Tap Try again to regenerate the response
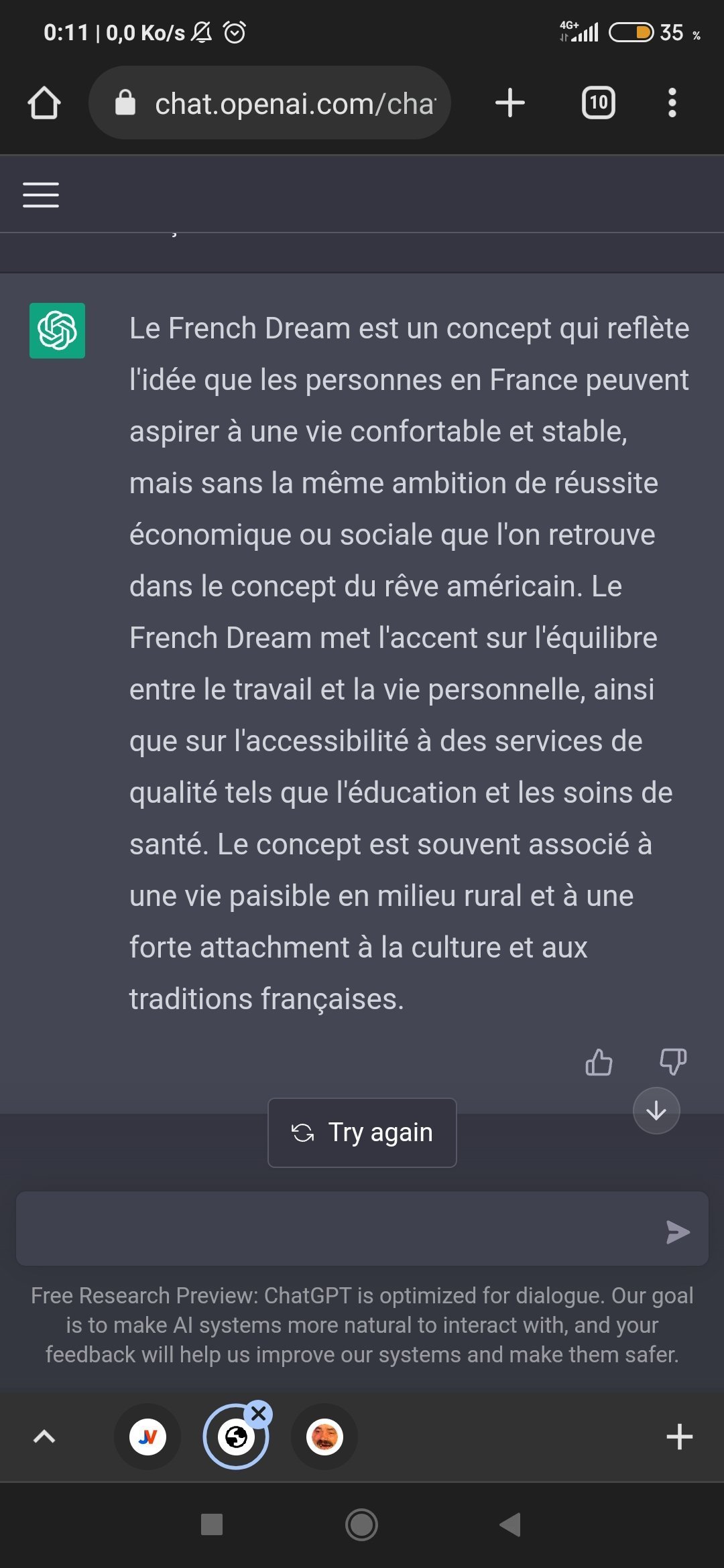The width and height of the screenshot is (724, 1568). click(362, 1132)
